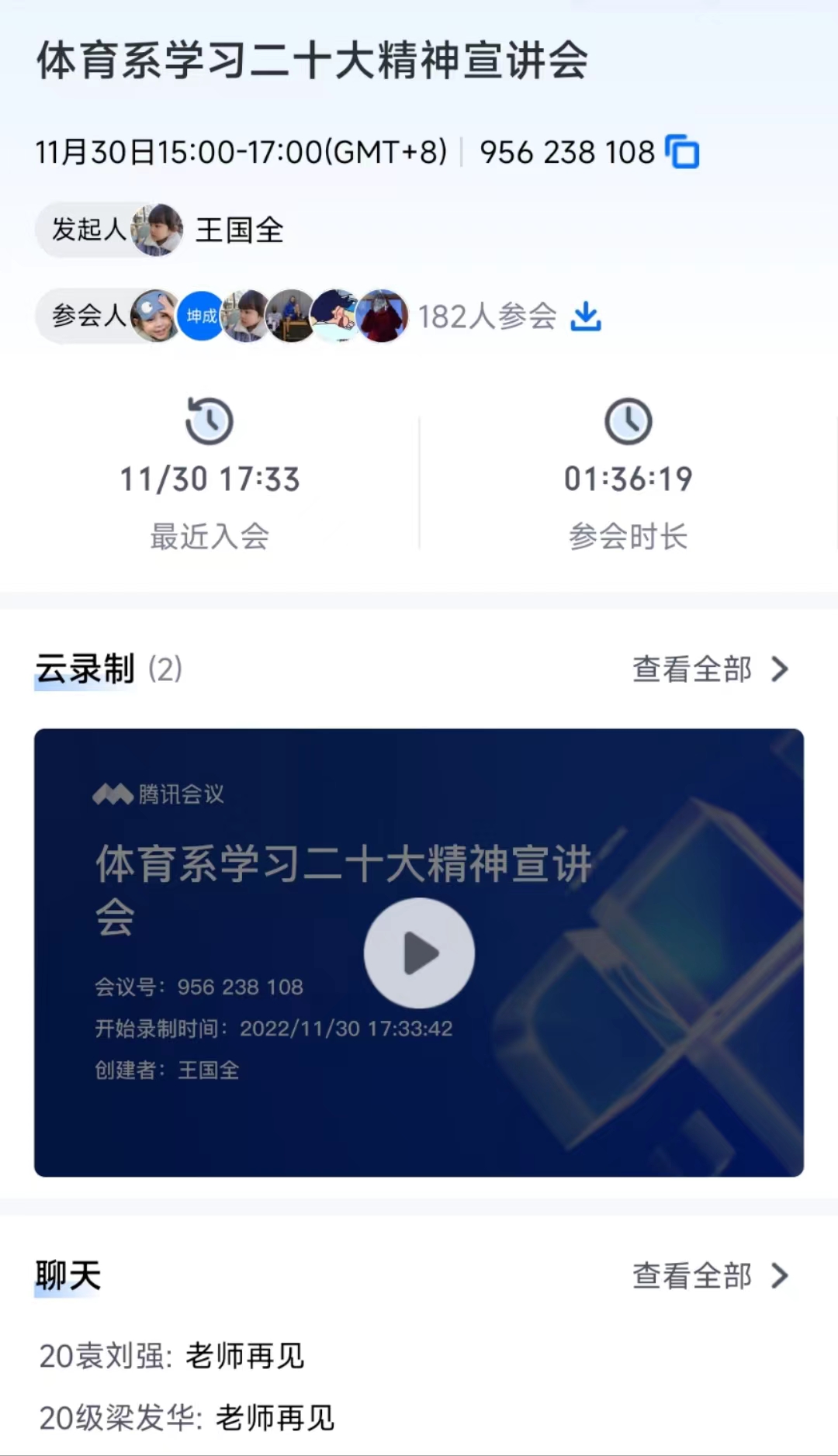Copy meeting number 956 238 108

682,152
